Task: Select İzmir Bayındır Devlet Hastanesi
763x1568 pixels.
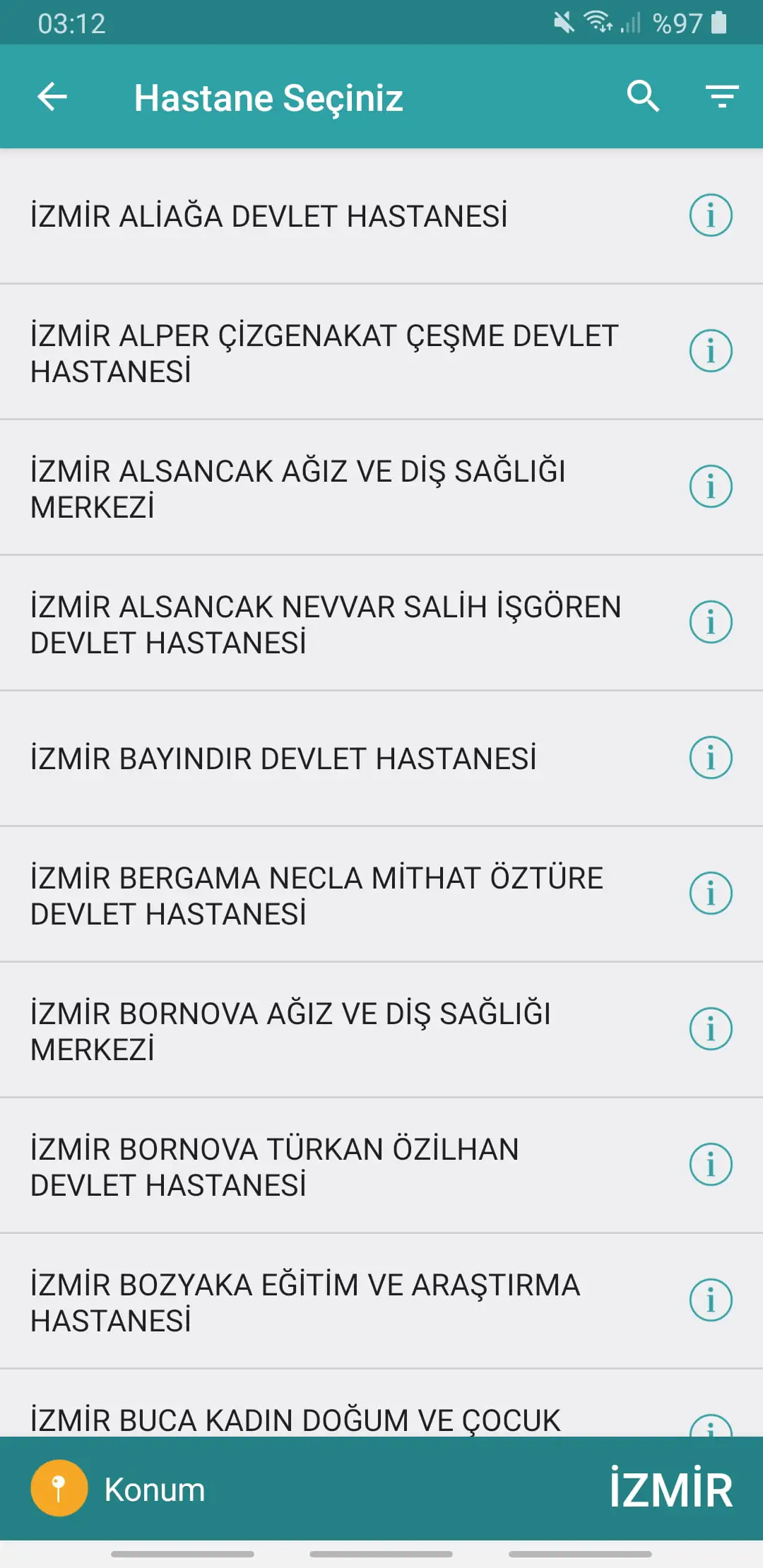Action: click(283, 759)
